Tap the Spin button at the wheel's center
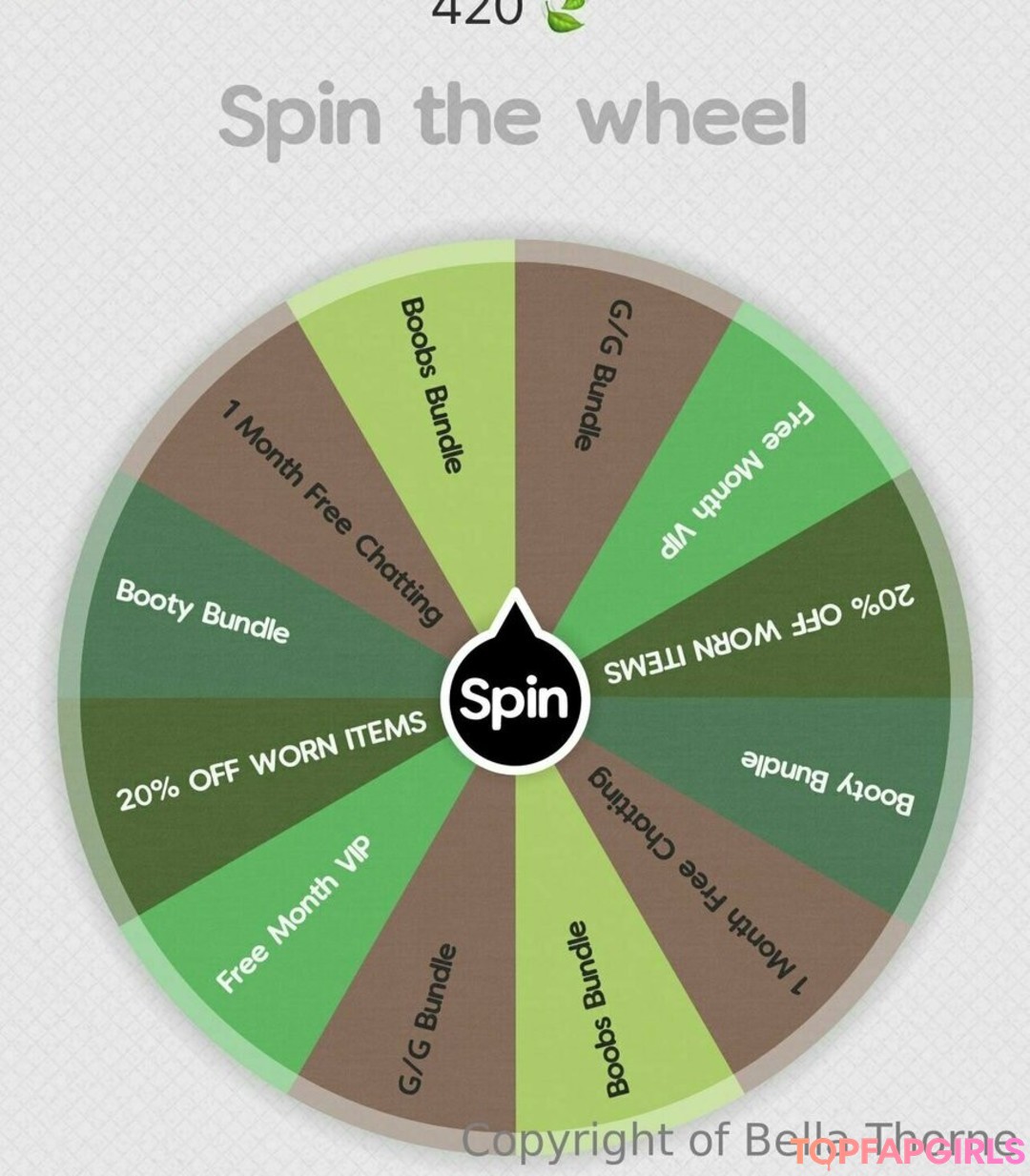Viewport: 1030px width, 1176px height. coord(515,698)
